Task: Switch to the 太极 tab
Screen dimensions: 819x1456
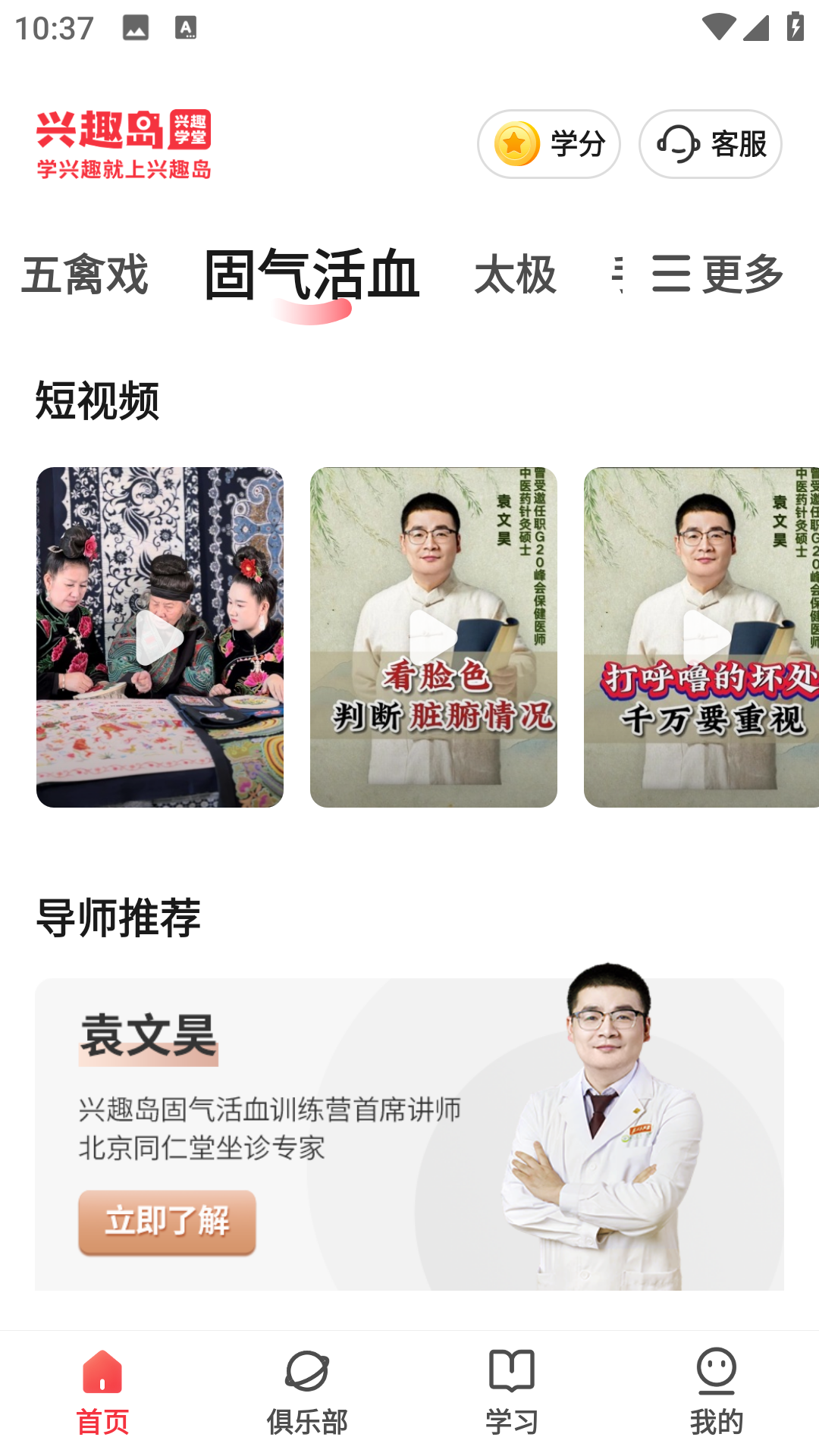Action: [515, 276]
